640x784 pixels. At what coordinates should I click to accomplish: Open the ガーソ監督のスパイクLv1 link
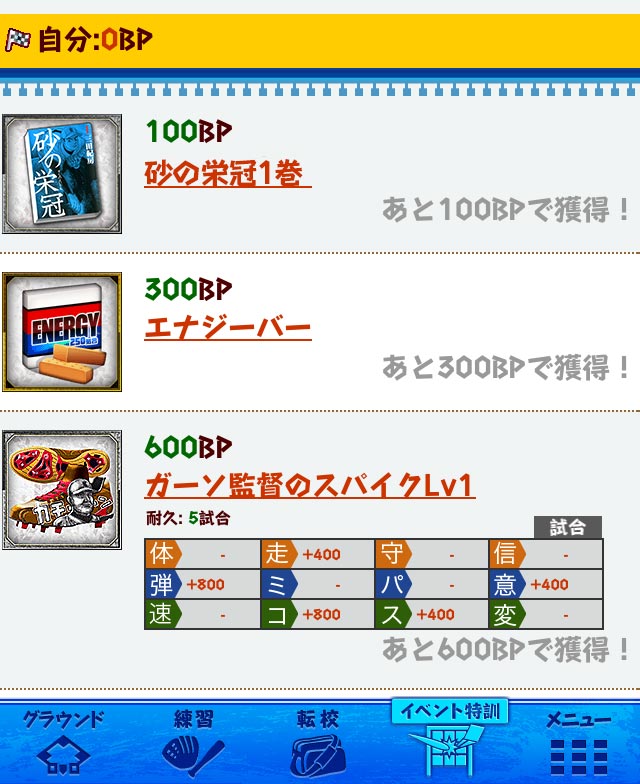point(310,486)
